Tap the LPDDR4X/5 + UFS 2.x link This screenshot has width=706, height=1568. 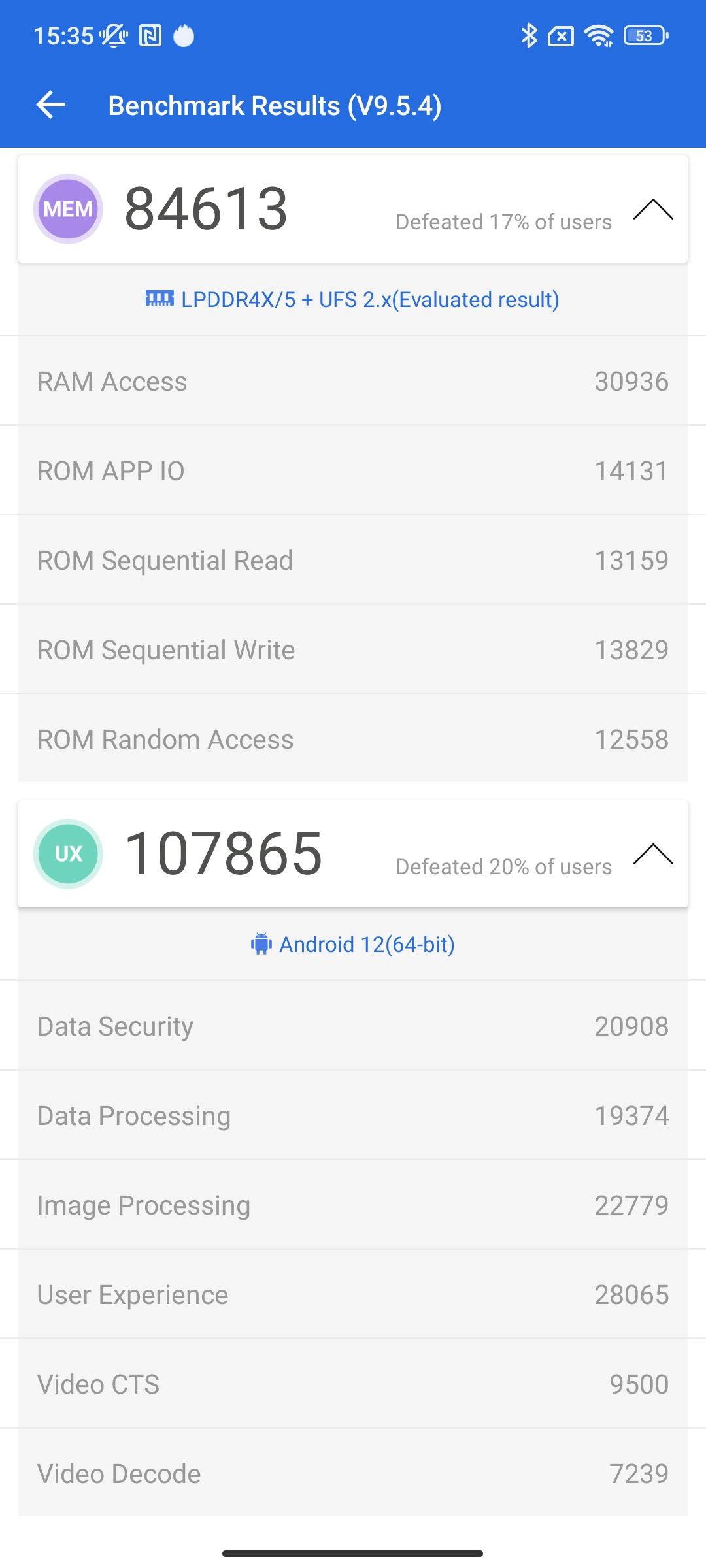pos(352,299)
